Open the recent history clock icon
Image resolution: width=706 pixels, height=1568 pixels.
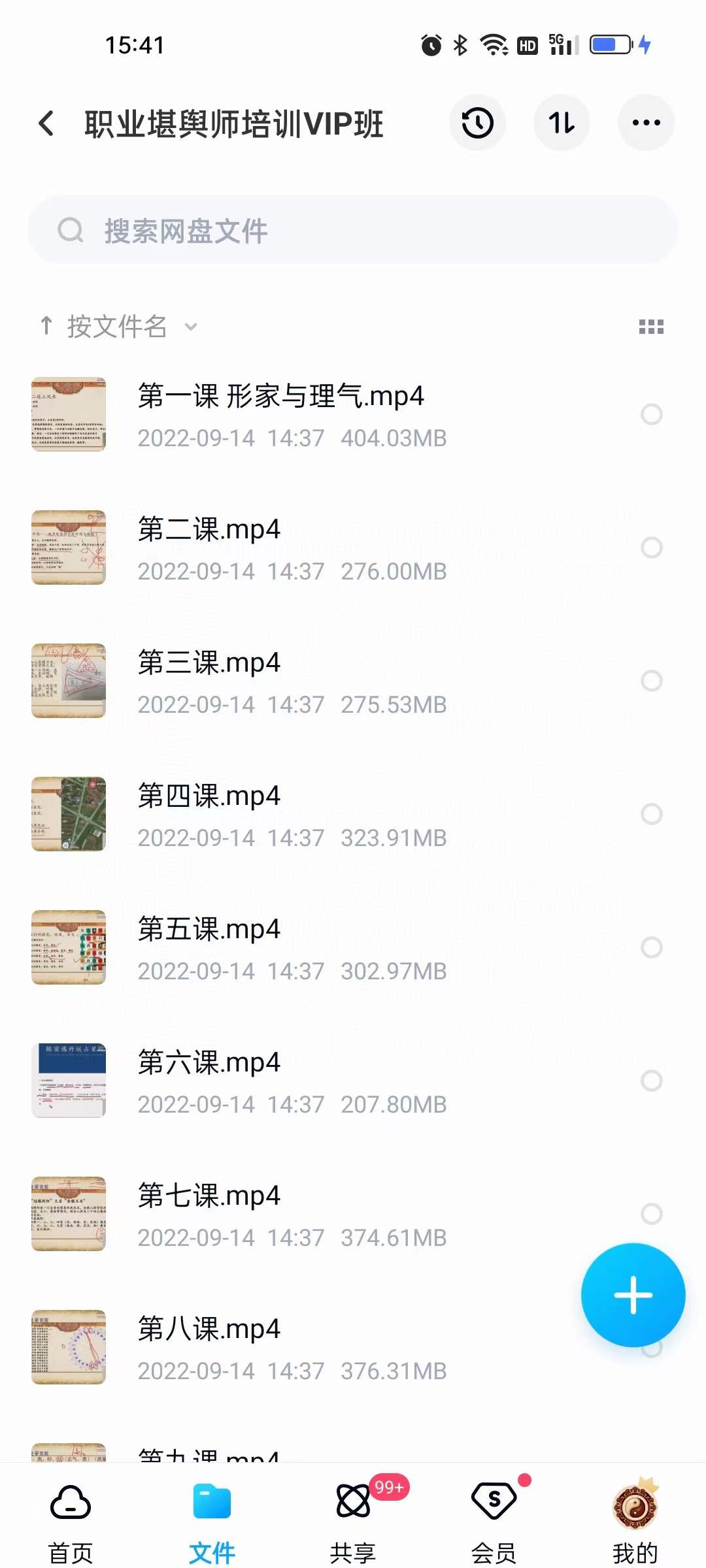tap(477, 123)
